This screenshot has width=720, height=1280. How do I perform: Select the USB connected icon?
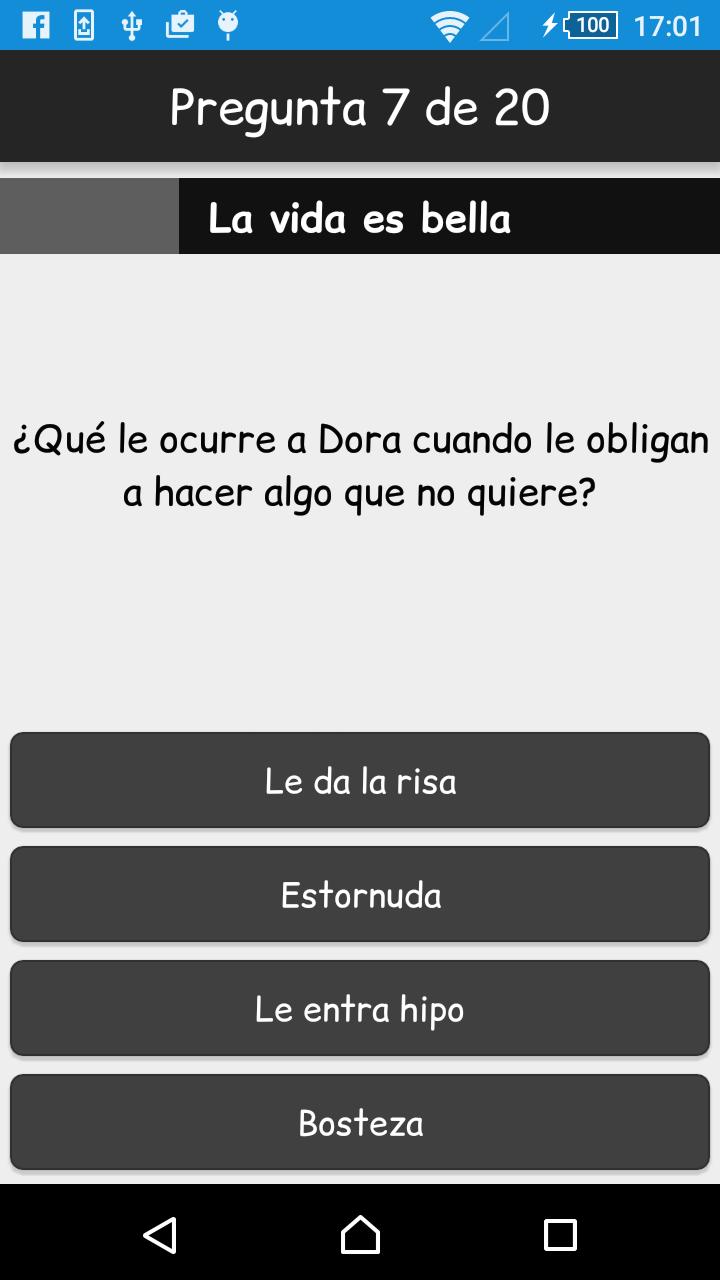135,25
